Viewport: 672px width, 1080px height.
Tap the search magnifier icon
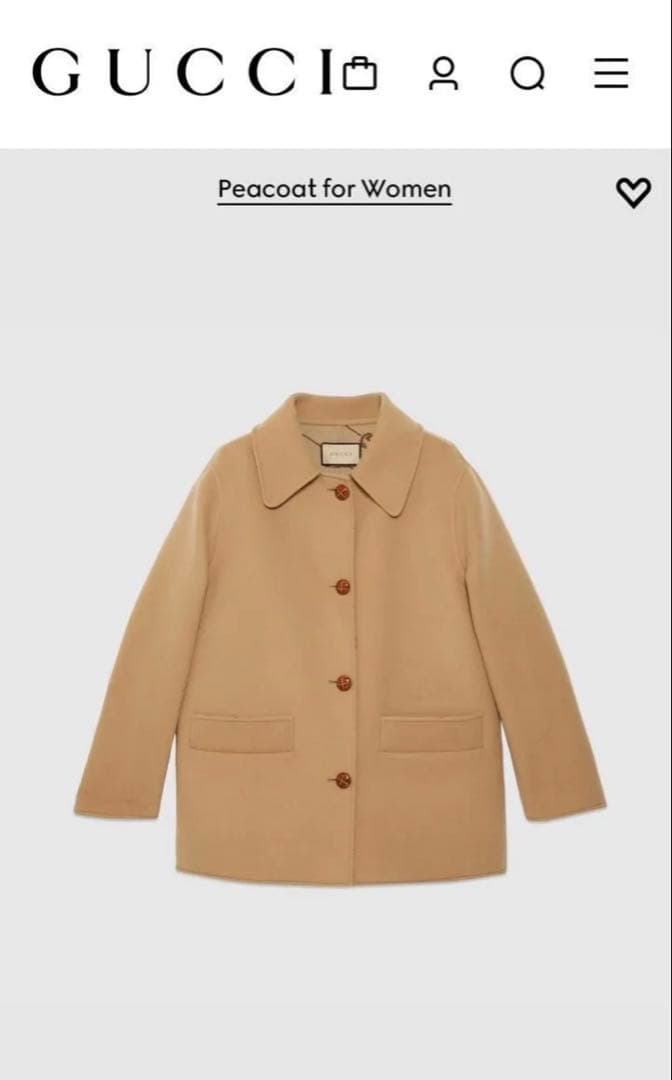tap(527, 74)
